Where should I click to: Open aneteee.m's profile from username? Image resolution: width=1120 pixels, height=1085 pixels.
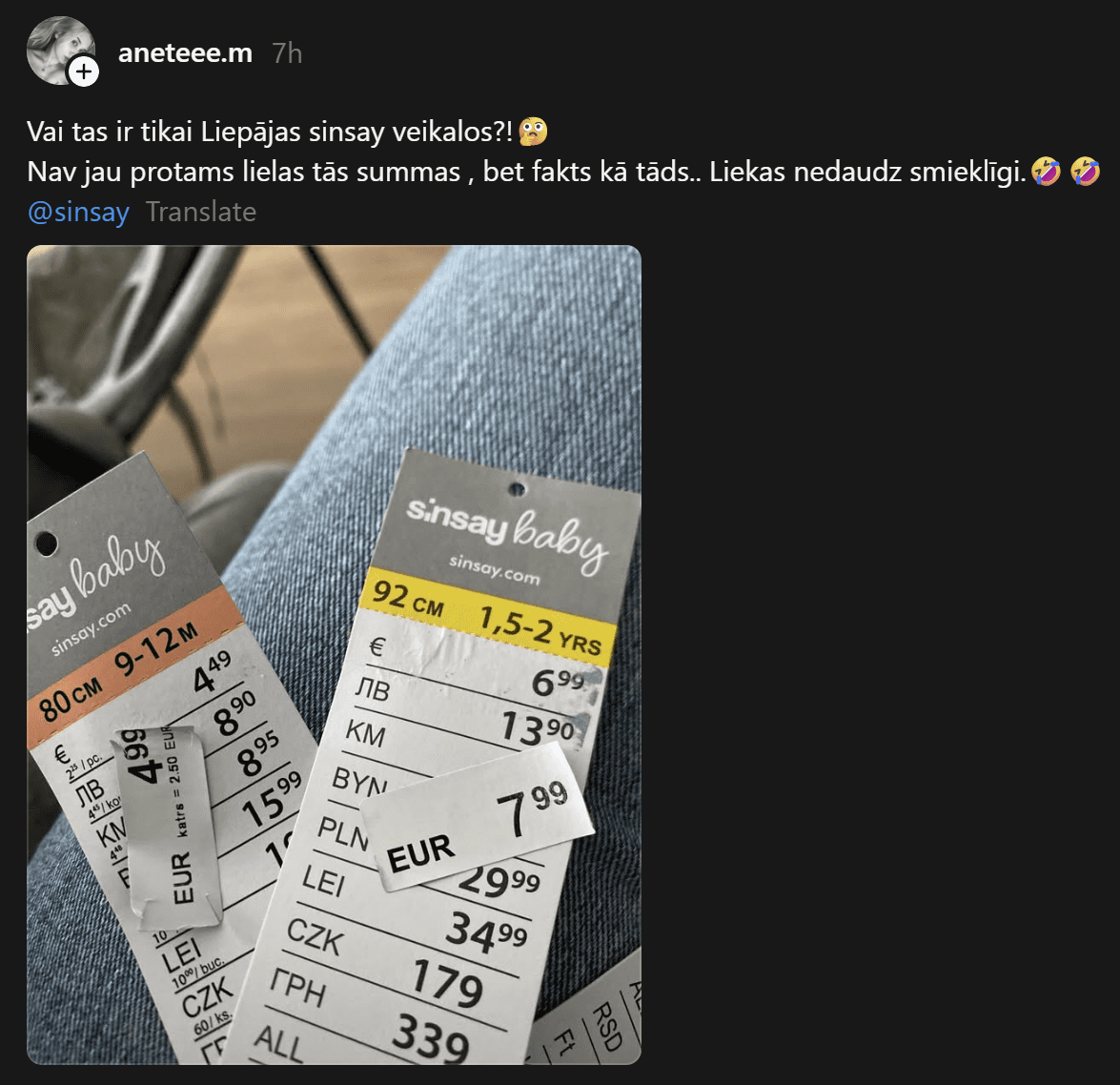(x=185, y=53)
